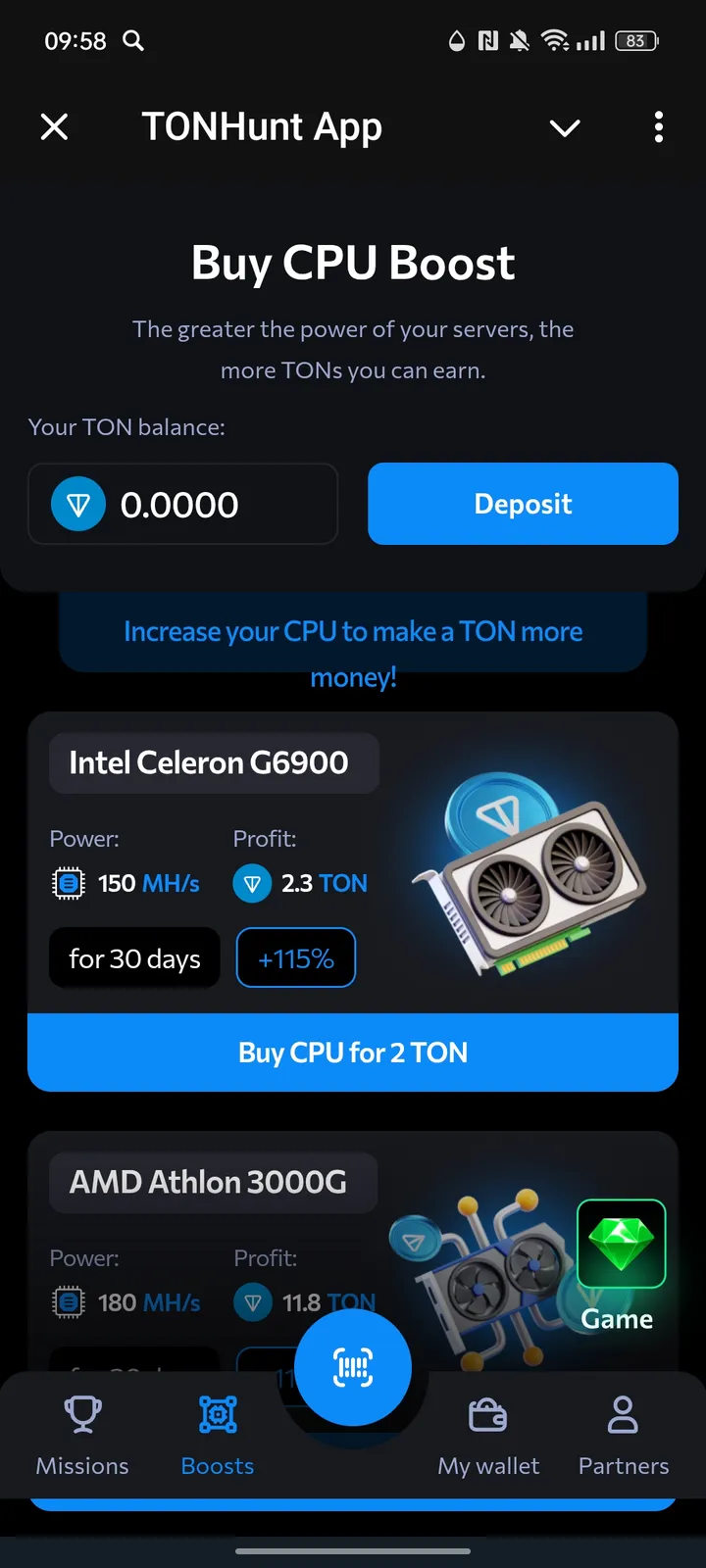706x1568 pixels.
Task: Buy Intel Celeron CPU for 2 TON
Action: click(353, 1053)
